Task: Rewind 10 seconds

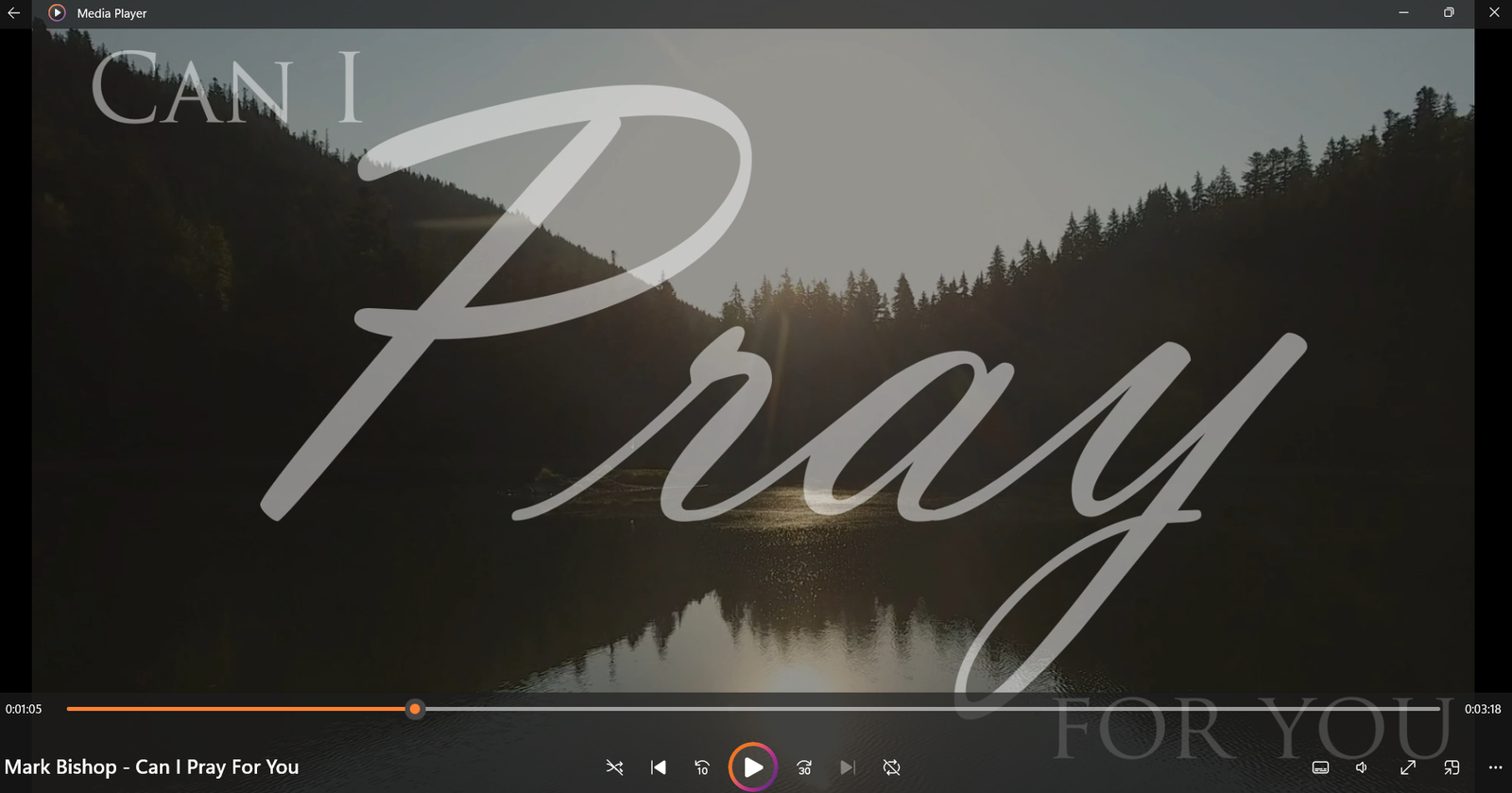Action: (x=702, y=767)
